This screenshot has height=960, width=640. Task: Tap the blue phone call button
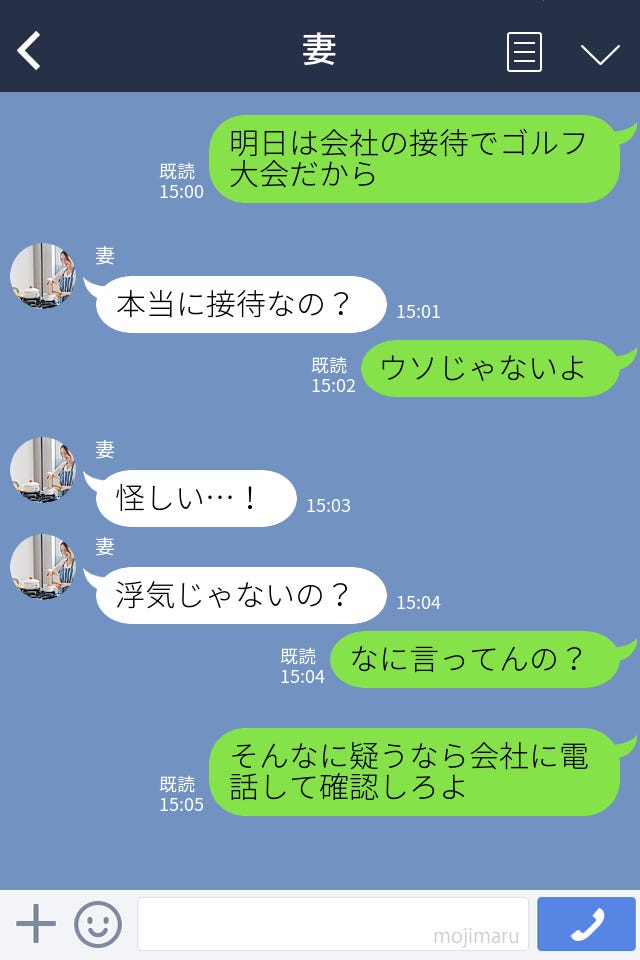[x=586, y=924]
